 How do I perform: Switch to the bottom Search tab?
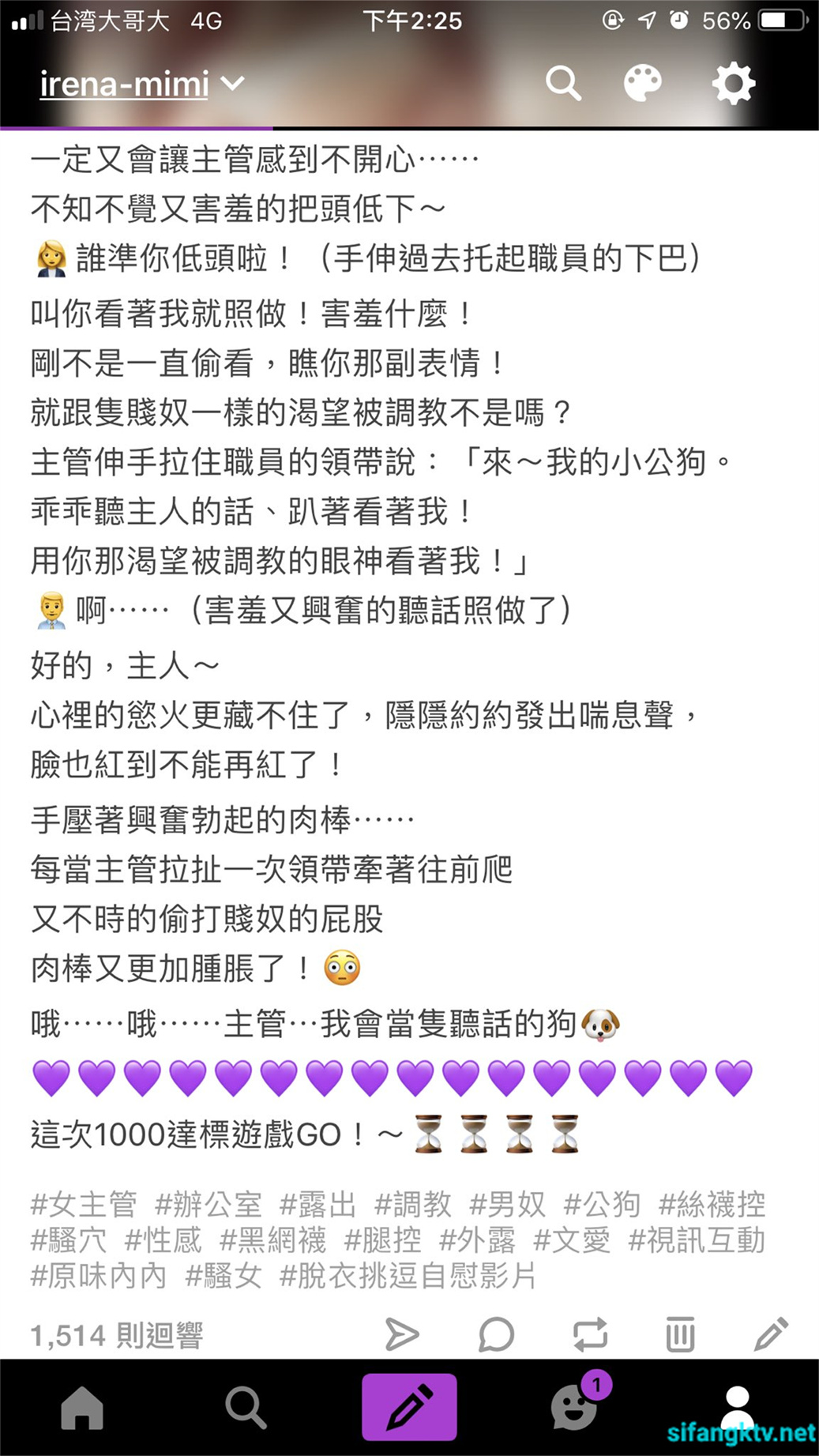[246, 1407]
